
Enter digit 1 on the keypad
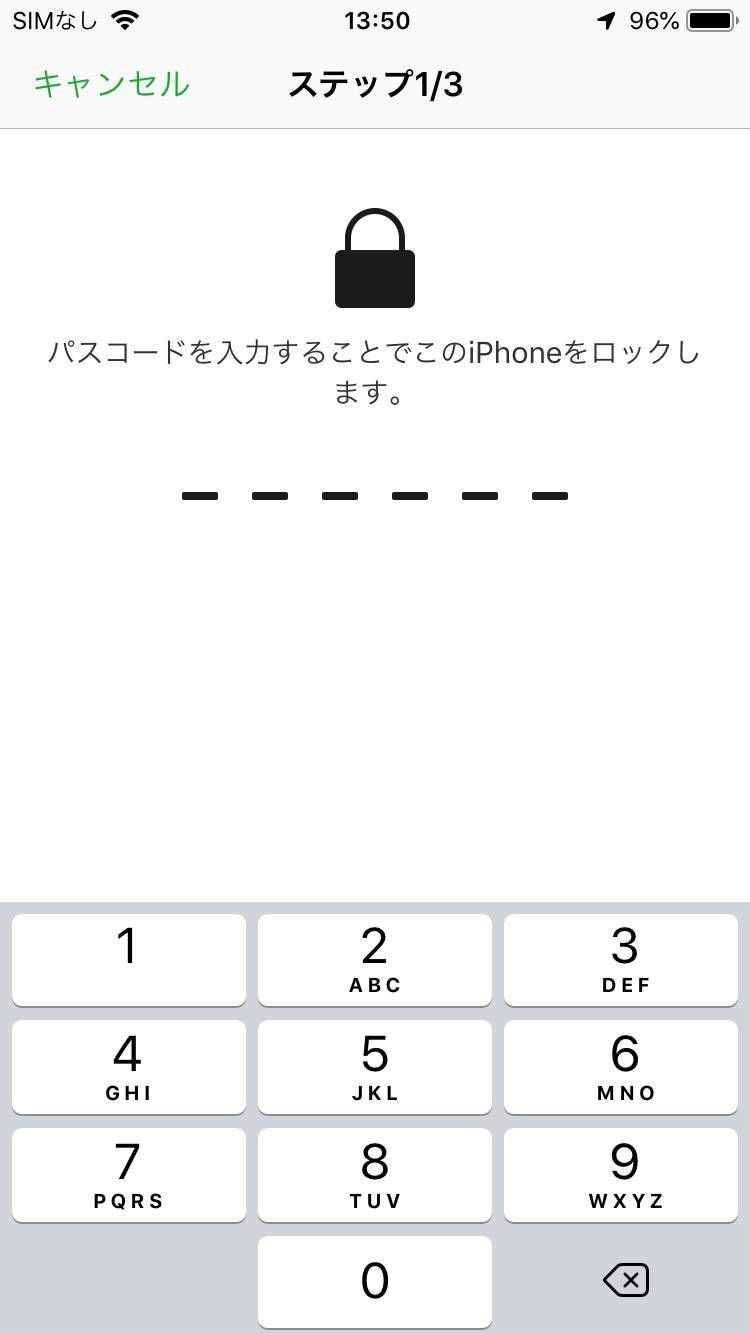point(129,959)
